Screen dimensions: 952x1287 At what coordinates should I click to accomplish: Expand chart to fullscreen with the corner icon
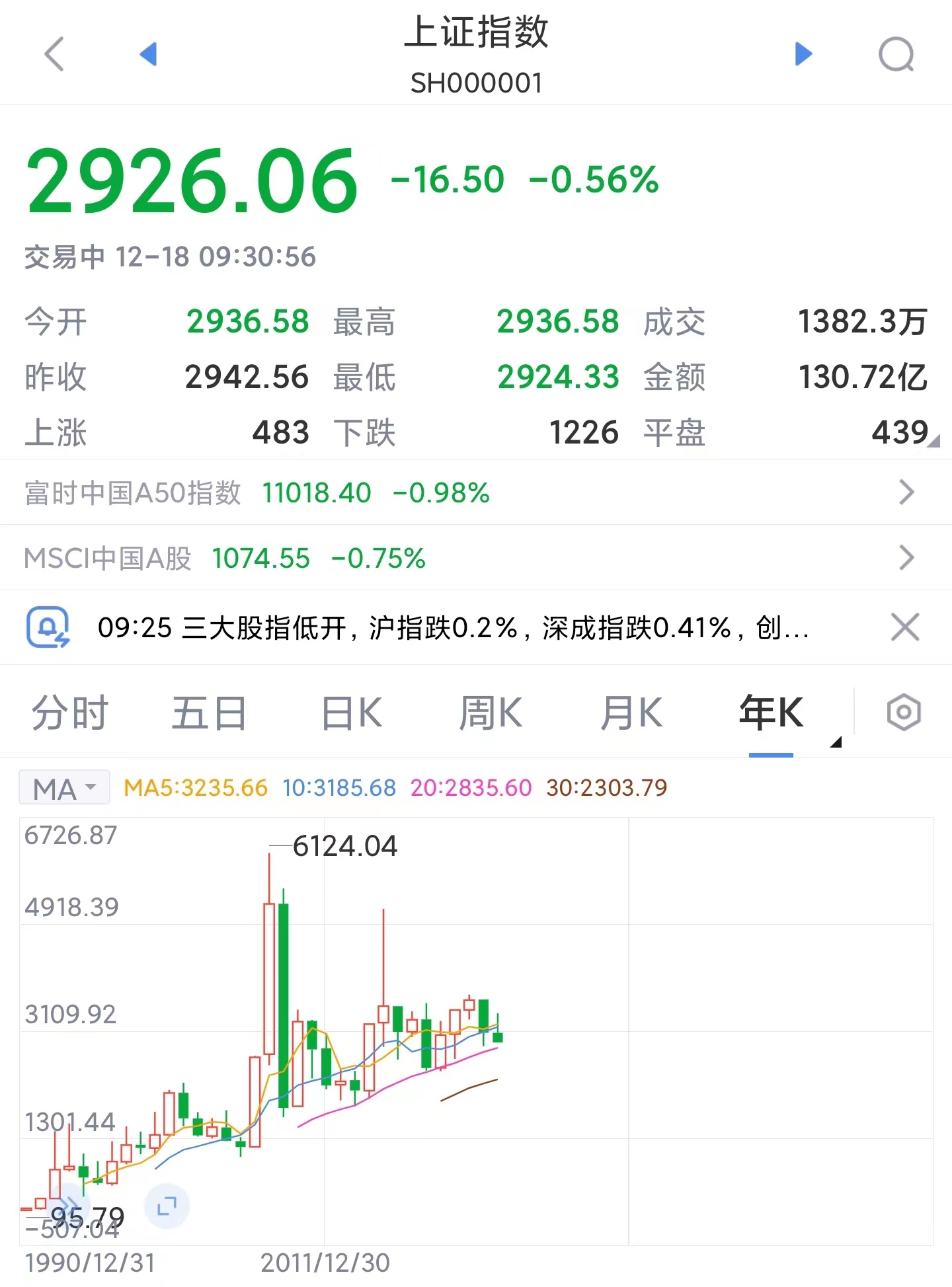(x=167, y=1206)
